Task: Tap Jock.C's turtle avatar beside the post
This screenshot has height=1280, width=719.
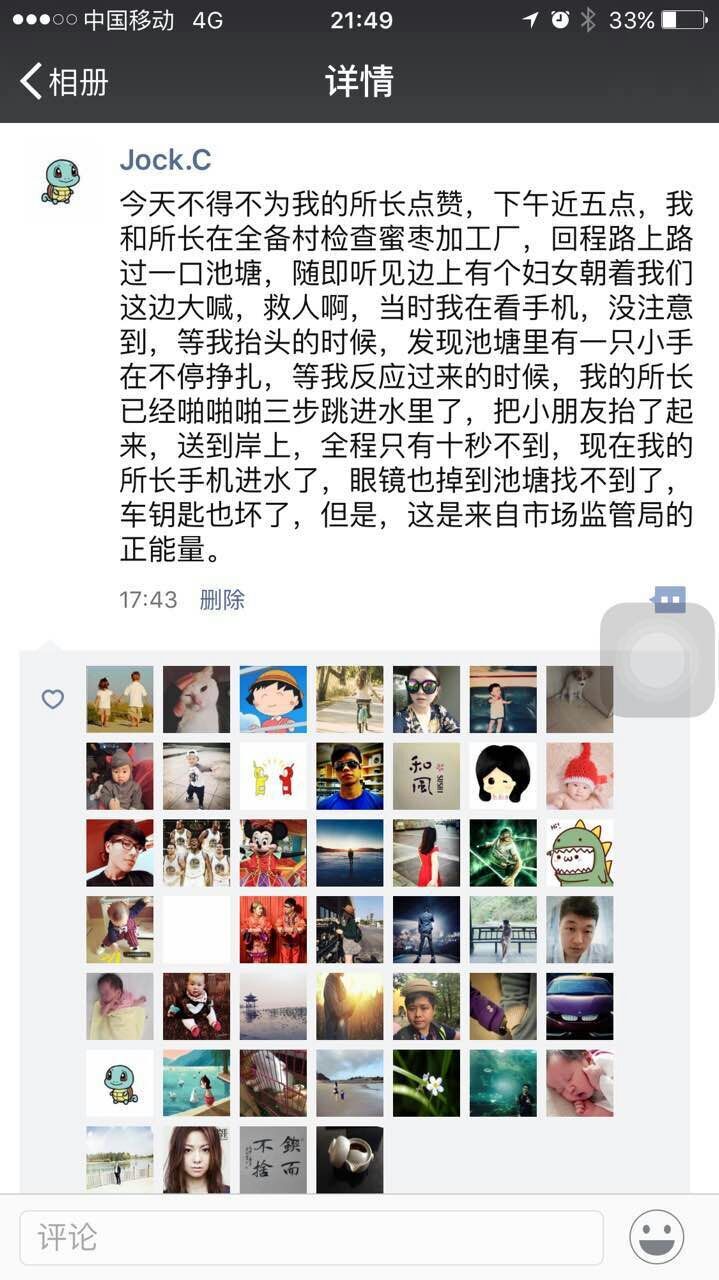Action: point(61,182)
